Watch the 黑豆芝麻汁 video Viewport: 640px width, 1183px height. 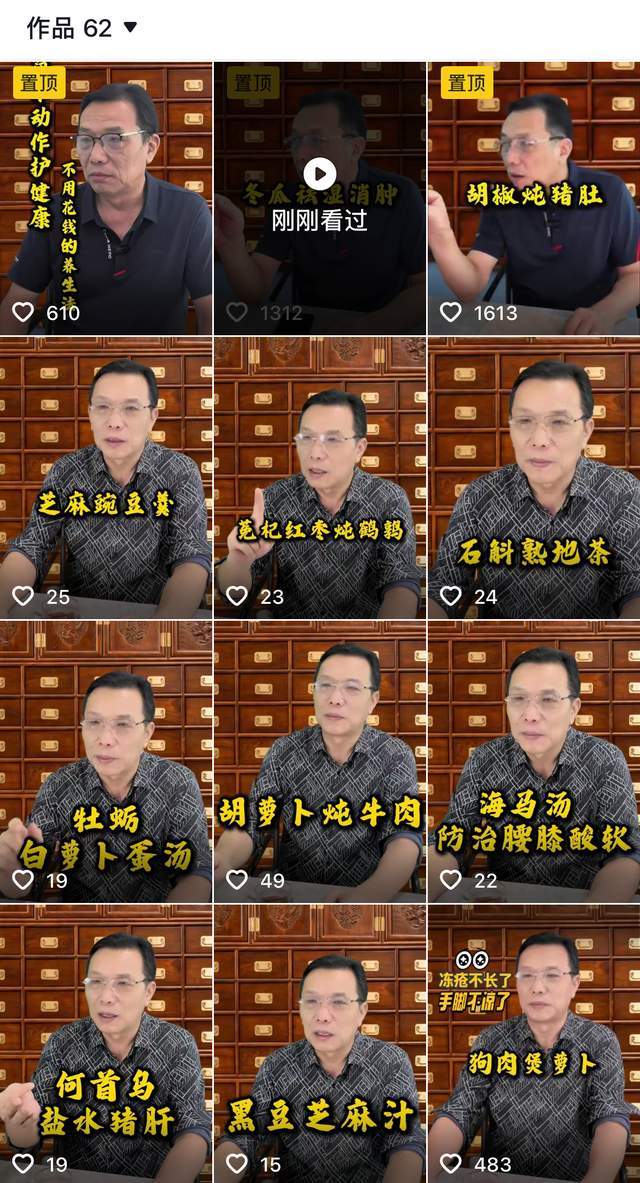(319, 1045)
